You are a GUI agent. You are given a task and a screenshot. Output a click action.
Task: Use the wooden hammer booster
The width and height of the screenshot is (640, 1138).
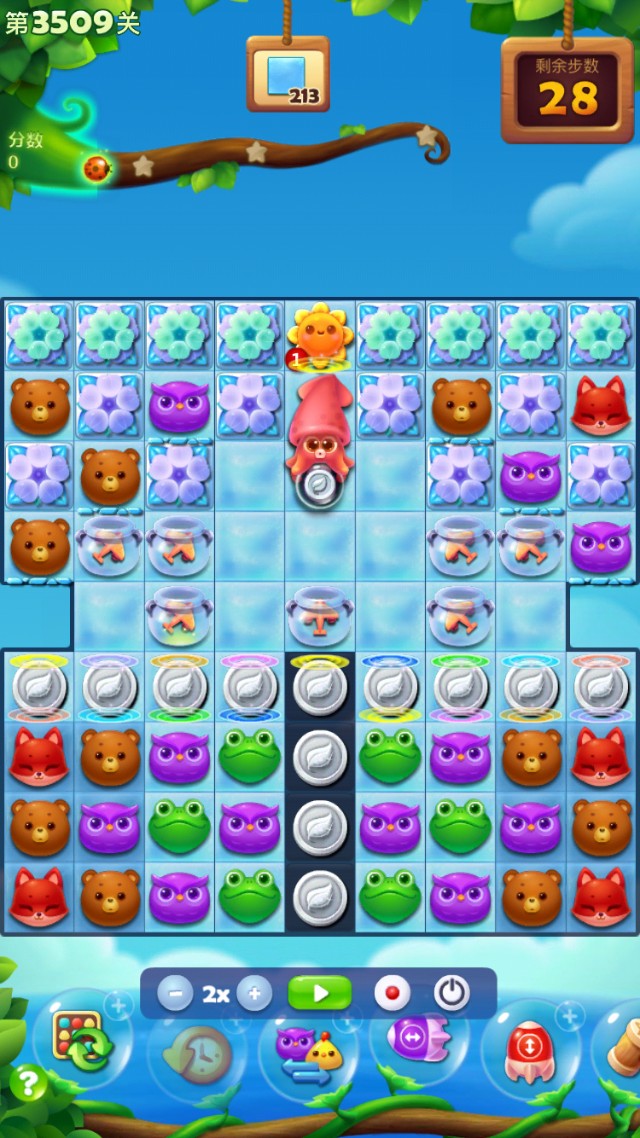620,1045
